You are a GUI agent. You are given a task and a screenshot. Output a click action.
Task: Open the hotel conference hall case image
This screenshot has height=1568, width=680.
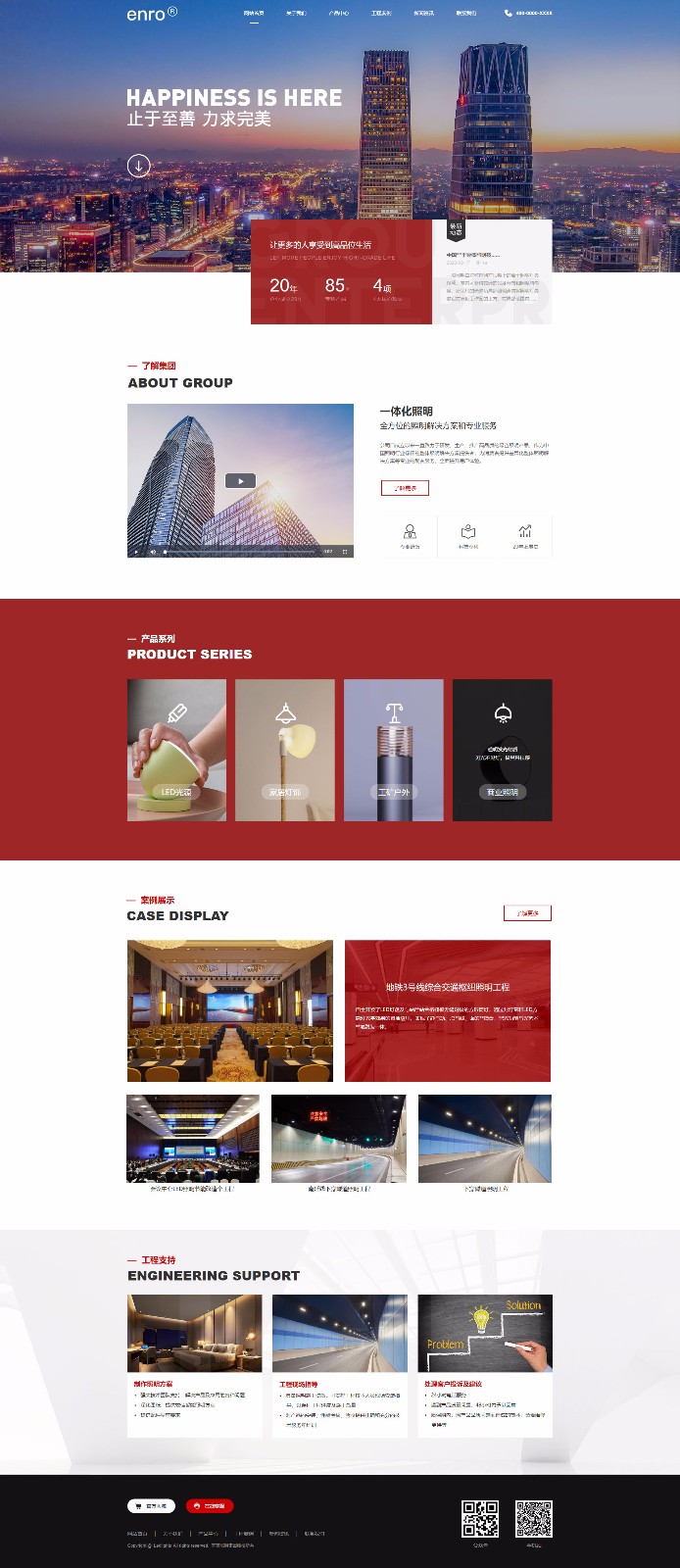pyautogui.click(x=230, y=1010)
